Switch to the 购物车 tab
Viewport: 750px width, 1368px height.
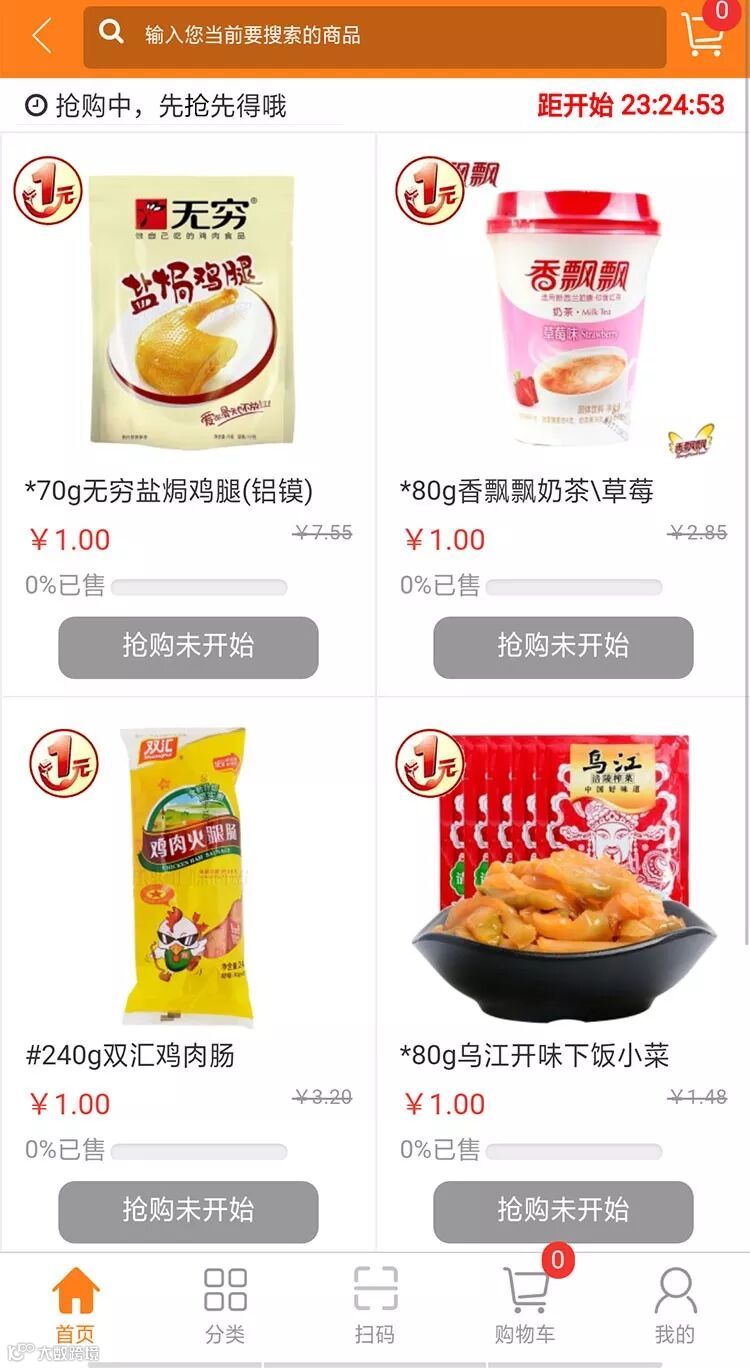525,1305
